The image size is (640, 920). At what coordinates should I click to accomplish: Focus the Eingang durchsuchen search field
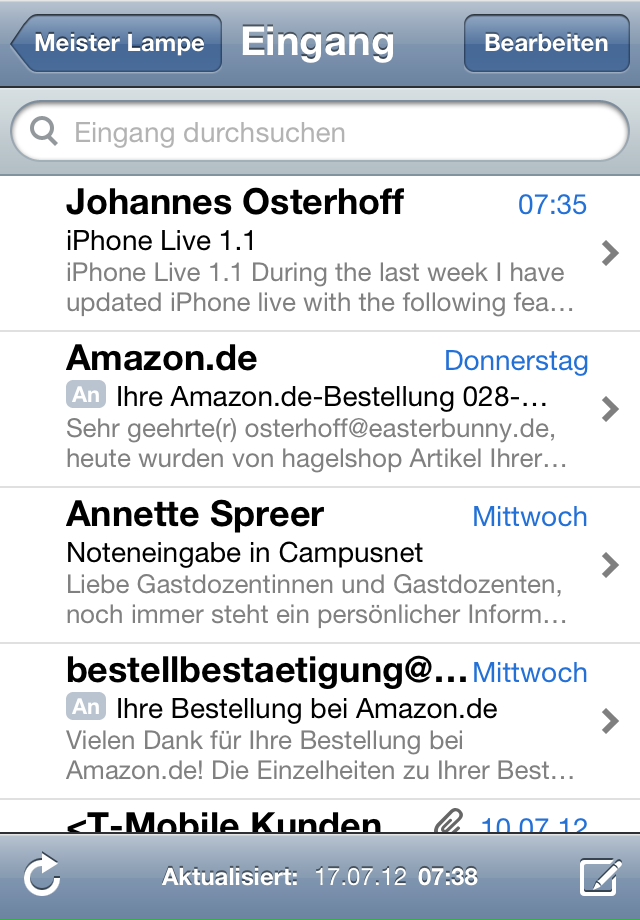tap(320, 133)
